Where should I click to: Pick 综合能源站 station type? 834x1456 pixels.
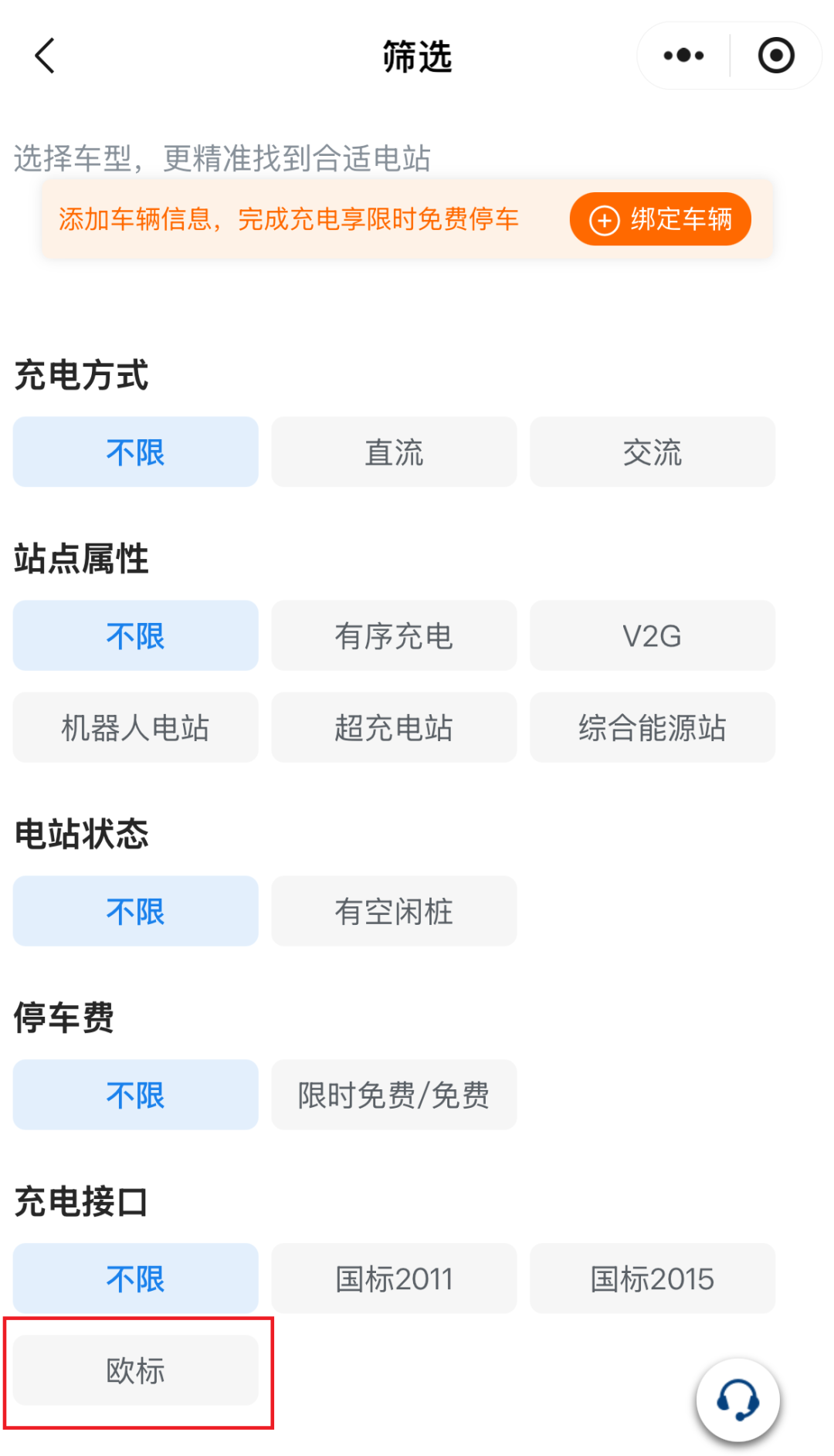[x=653, y=726]
